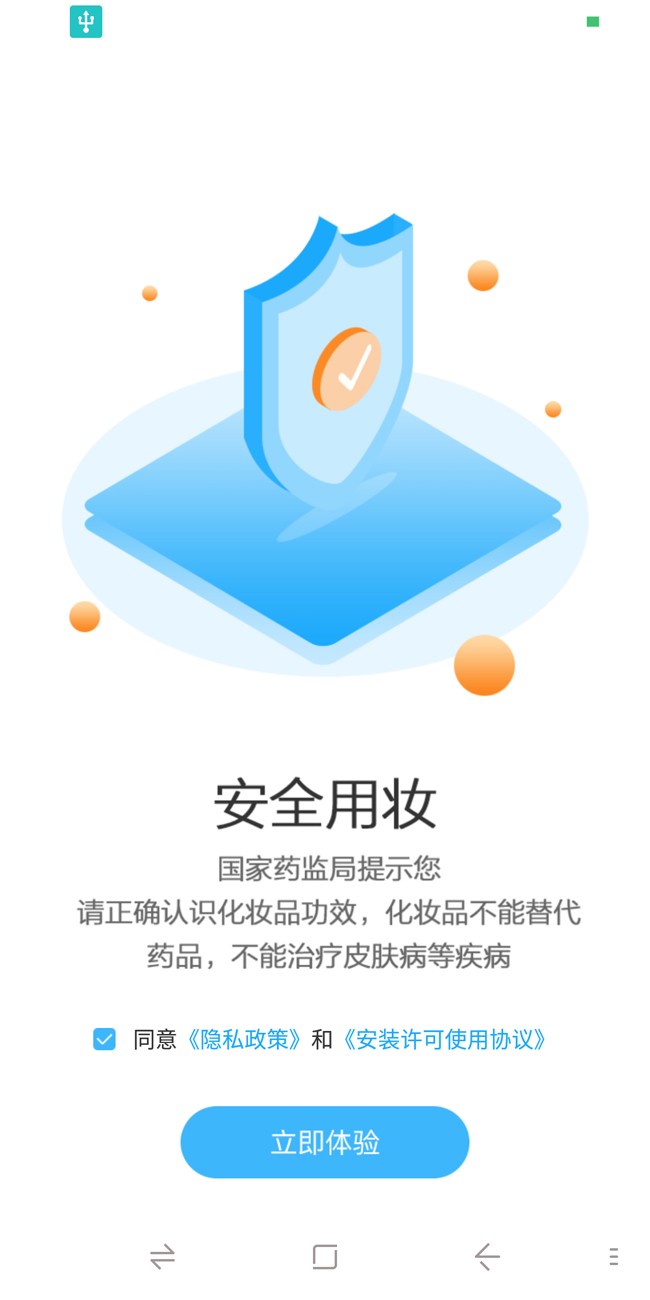650x1300 pixels.
Task: Tap the 立即体验 button
Action: click(325, 1142)
